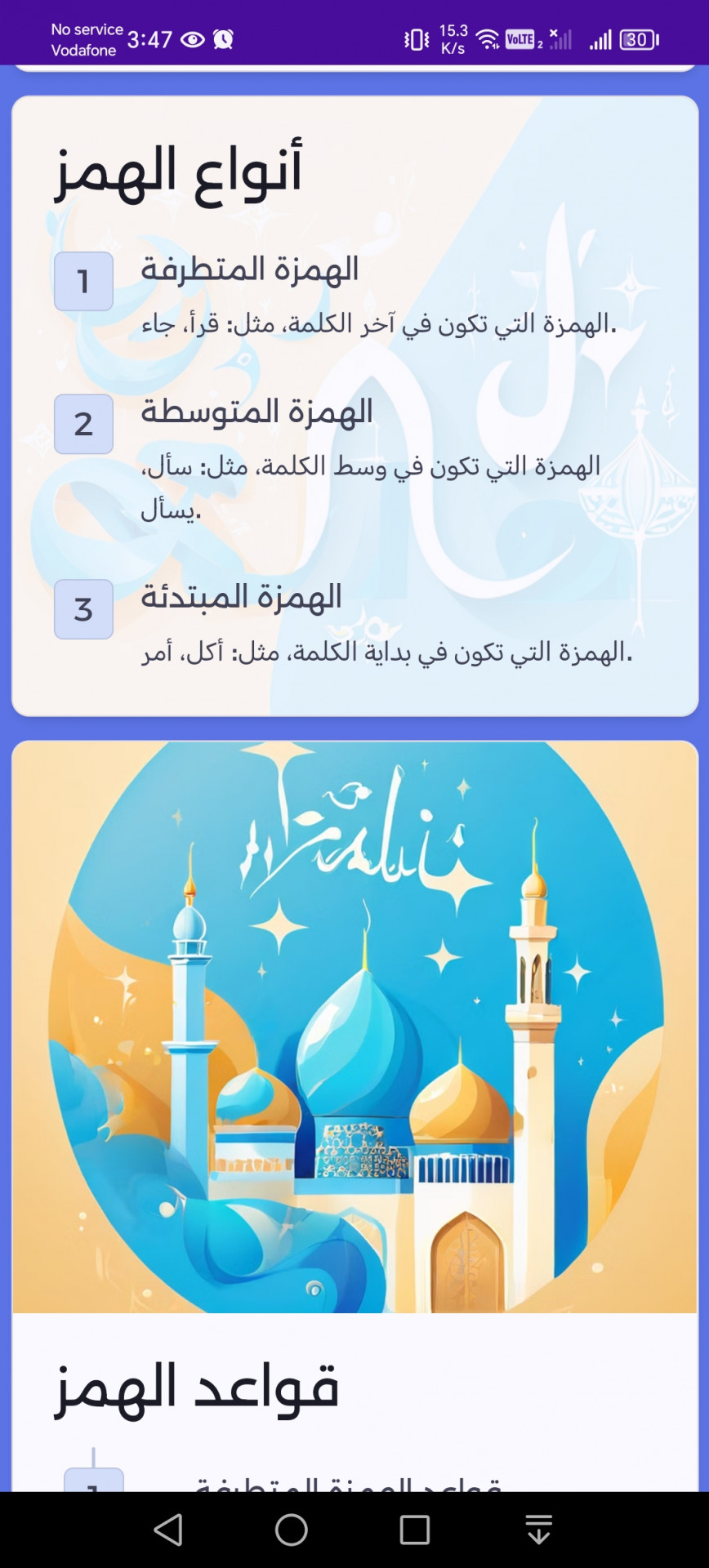Open the recent apps overview
709x1568 pixels.
415,1530
